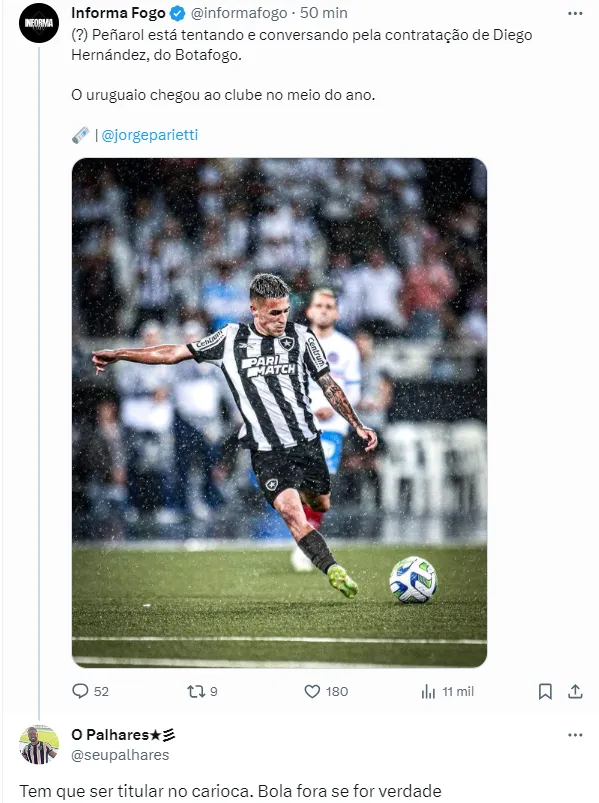Reply to Informa Fogo's post
This screenshot has width=599, height=803.
[90, 691]
